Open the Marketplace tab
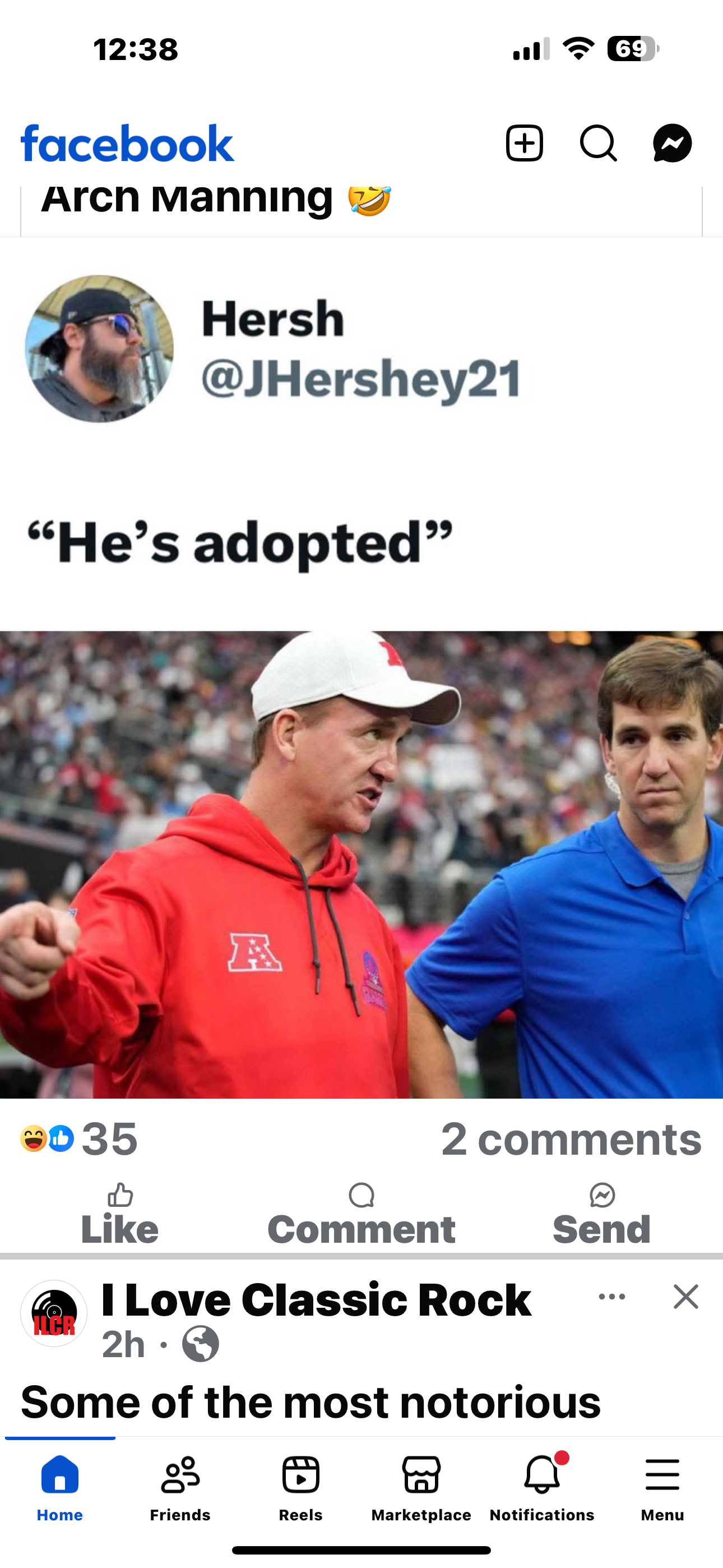 [421, 1488]
